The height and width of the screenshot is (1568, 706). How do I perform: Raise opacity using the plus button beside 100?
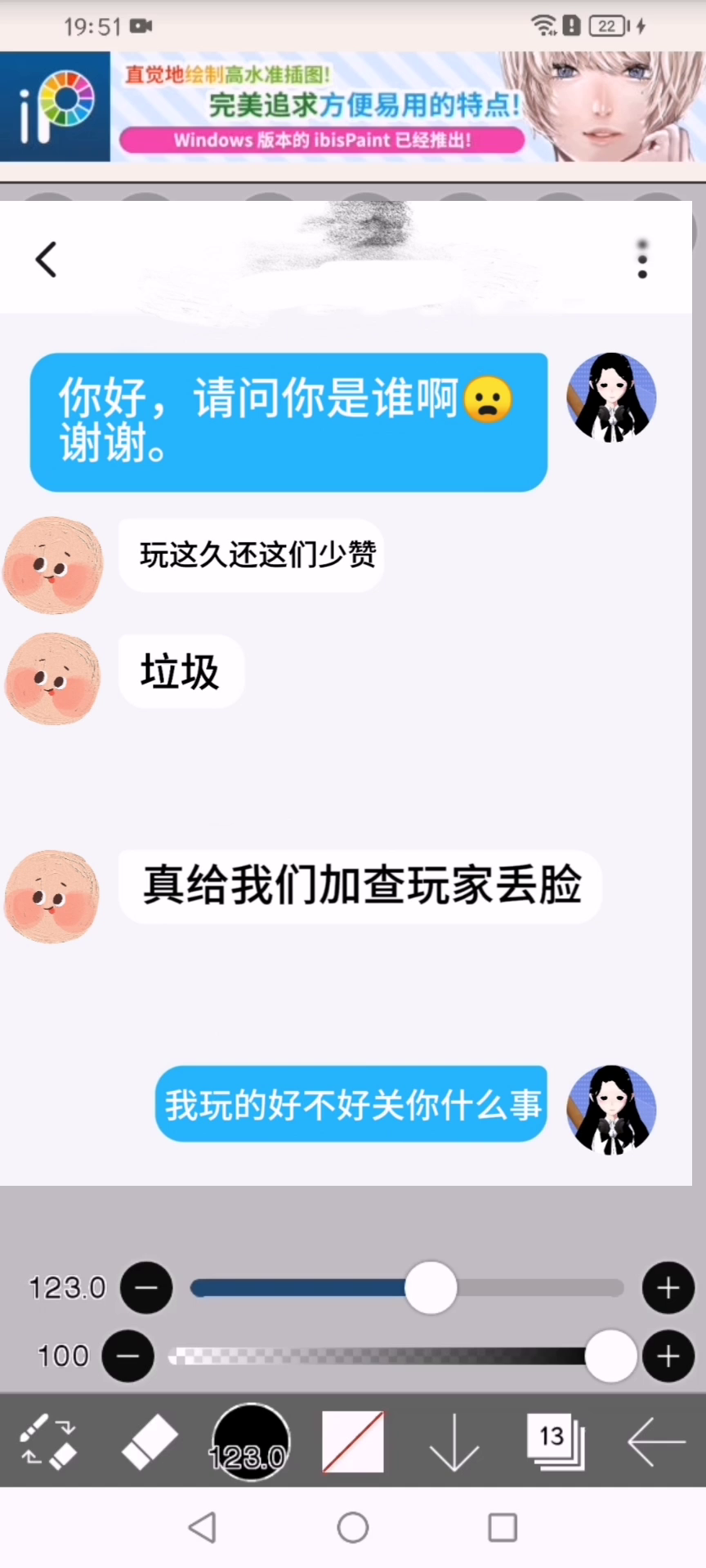pyautogui.click(x=668, y=1356)
